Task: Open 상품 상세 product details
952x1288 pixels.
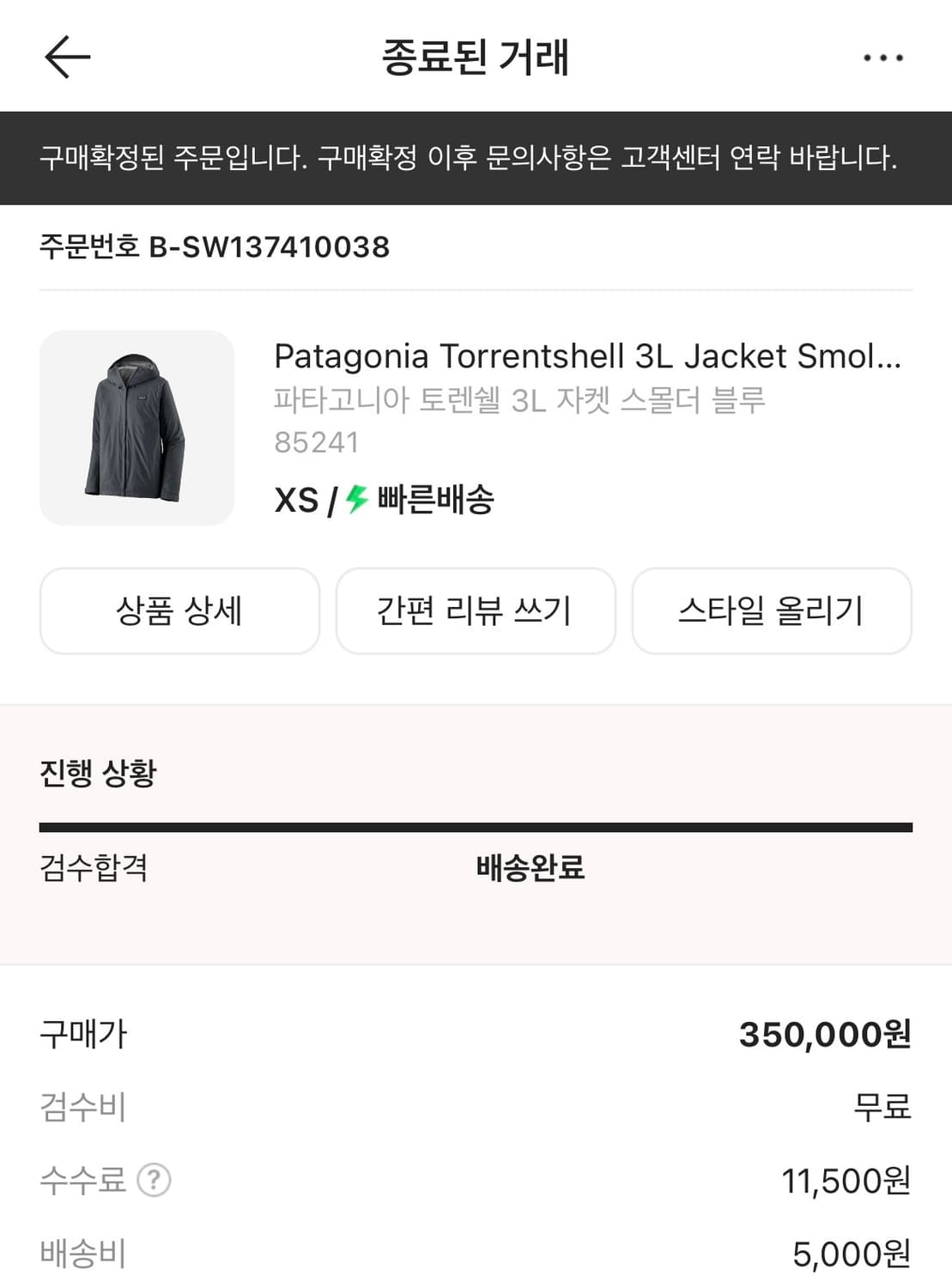Action: point(179,611)
